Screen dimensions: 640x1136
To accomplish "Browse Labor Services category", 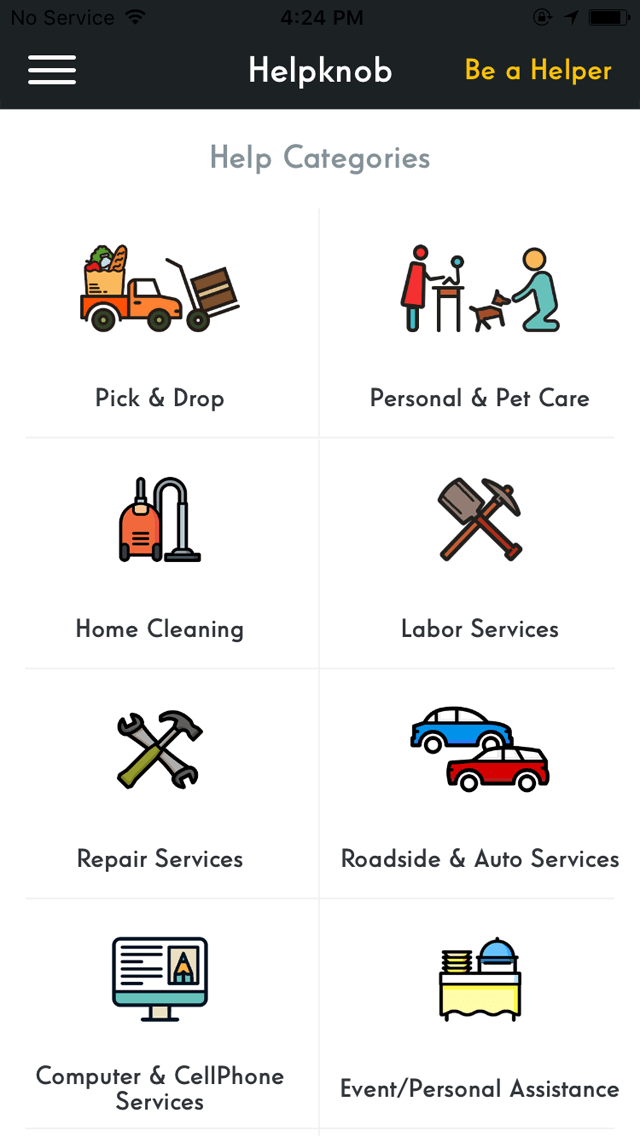I will tap(480, 554).
